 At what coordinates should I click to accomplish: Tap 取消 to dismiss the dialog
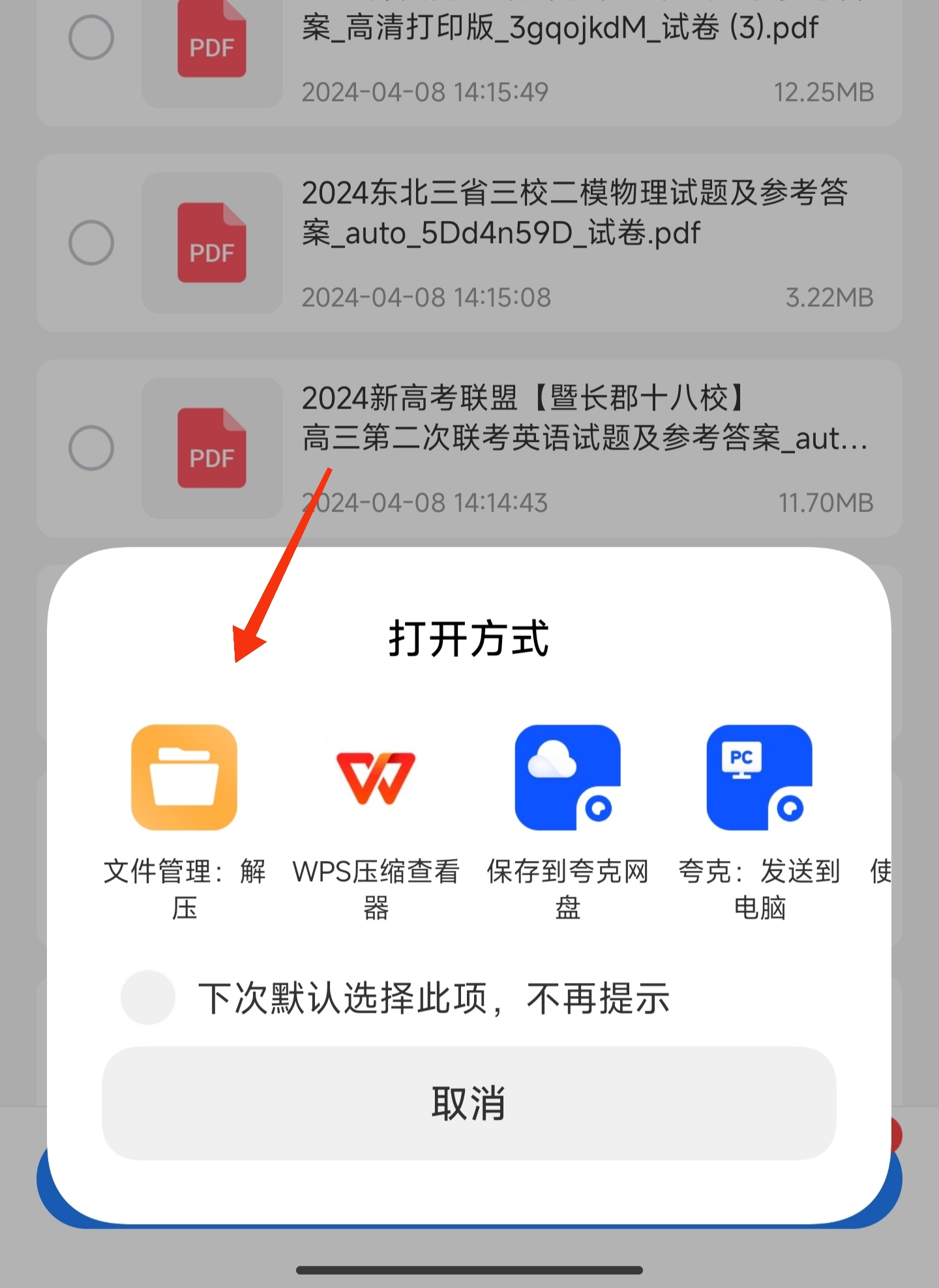pyautogui.click(x=469, y=1103)
